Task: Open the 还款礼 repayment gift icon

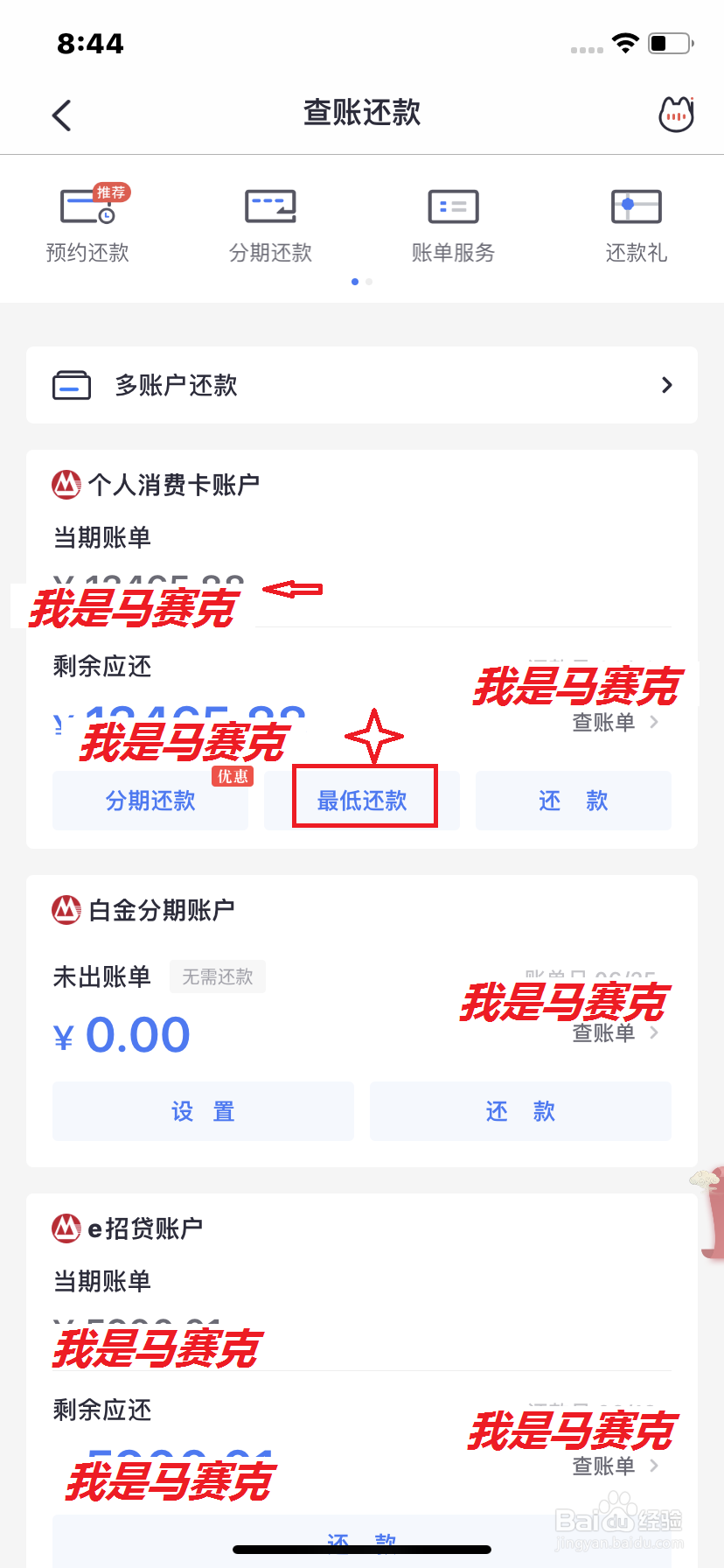Action: pyautogui.click(x=636, y=206)
